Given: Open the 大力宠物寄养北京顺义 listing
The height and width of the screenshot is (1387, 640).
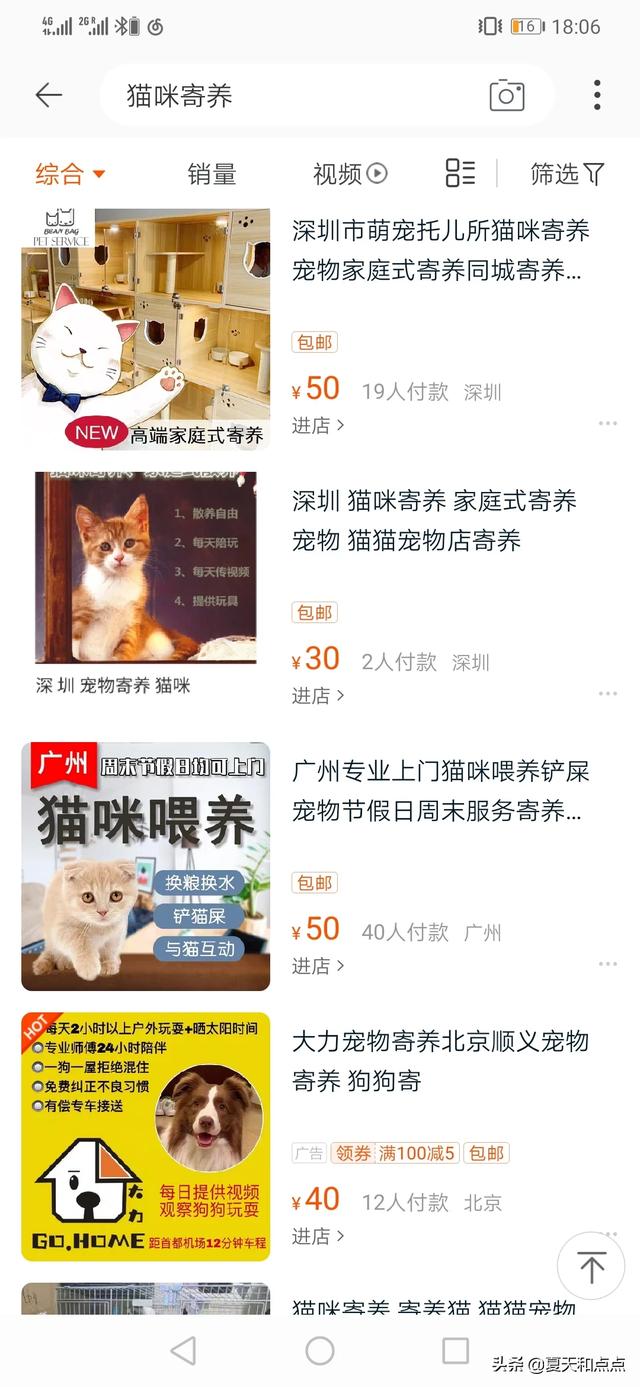Looking at the screenshot, I should pyautogui.click(x=440, y=1060).
